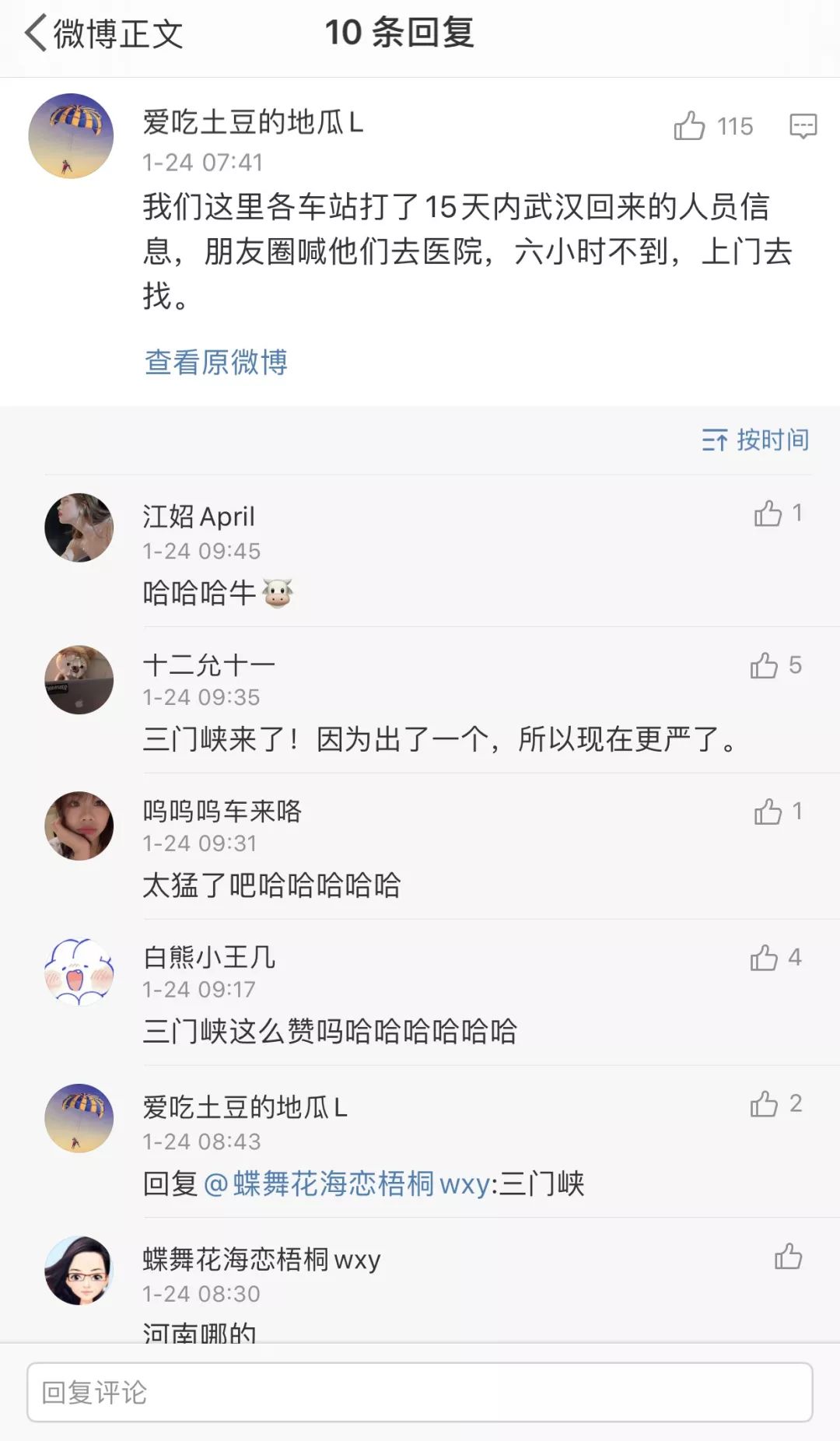Go back to 微博正文

(x=103, y=34)
